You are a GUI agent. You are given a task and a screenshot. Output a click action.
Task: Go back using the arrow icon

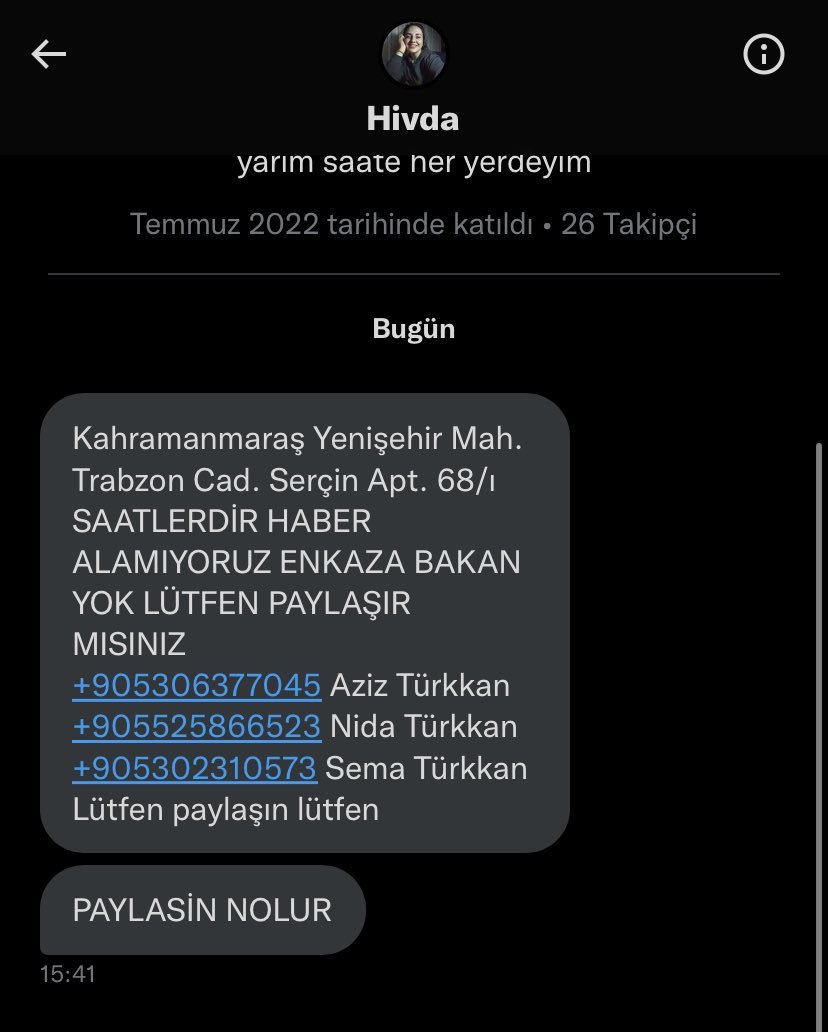48,55
